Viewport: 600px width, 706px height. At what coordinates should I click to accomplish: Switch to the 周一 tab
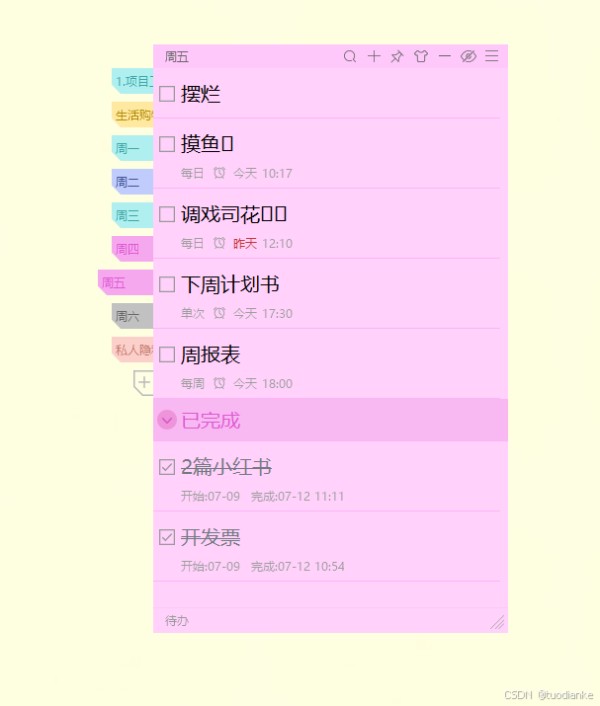pos(130,148)
